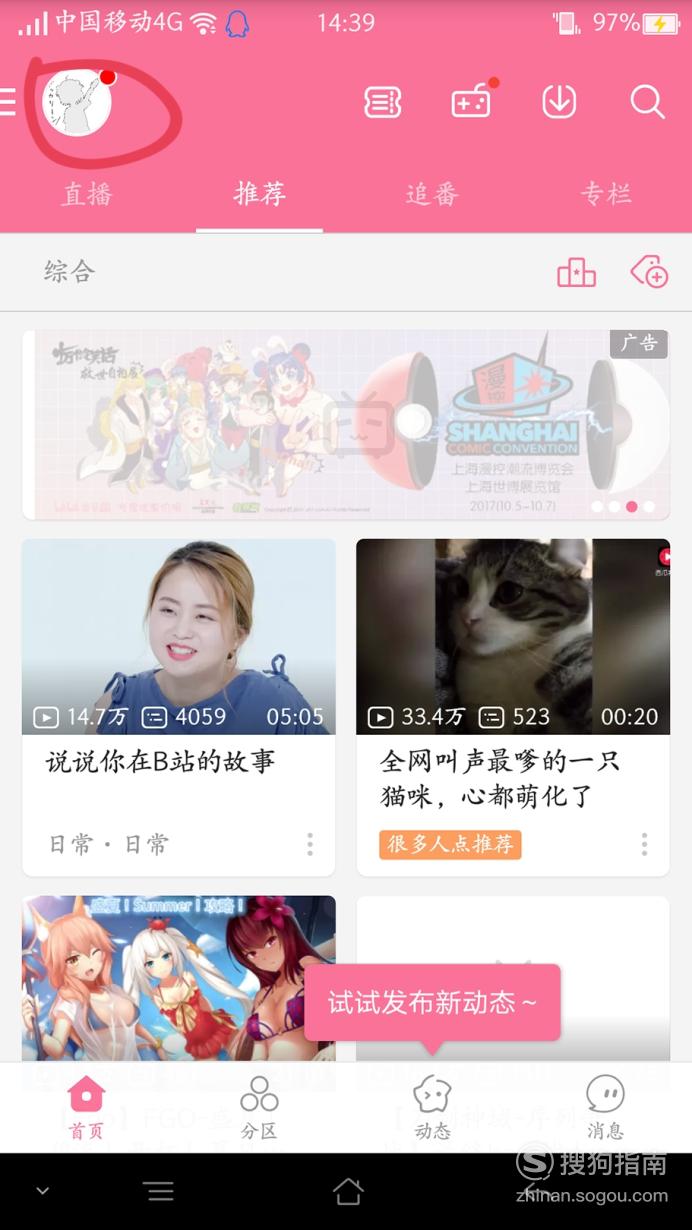The image size is (692, 1230).
Task: Open the drawer menu button
Action: coord(8,101)
